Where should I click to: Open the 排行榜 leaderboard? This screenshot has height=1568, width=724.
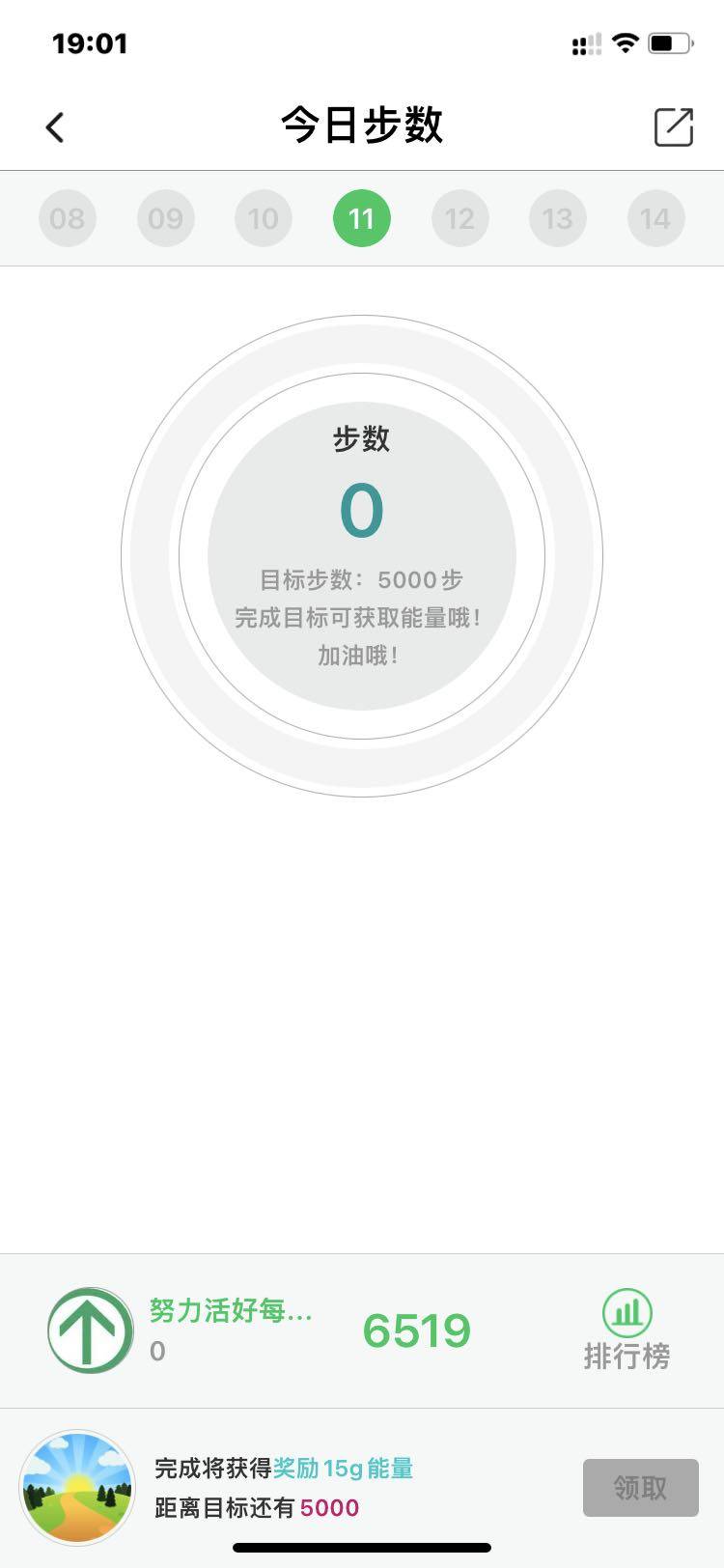coord(627,1330)
